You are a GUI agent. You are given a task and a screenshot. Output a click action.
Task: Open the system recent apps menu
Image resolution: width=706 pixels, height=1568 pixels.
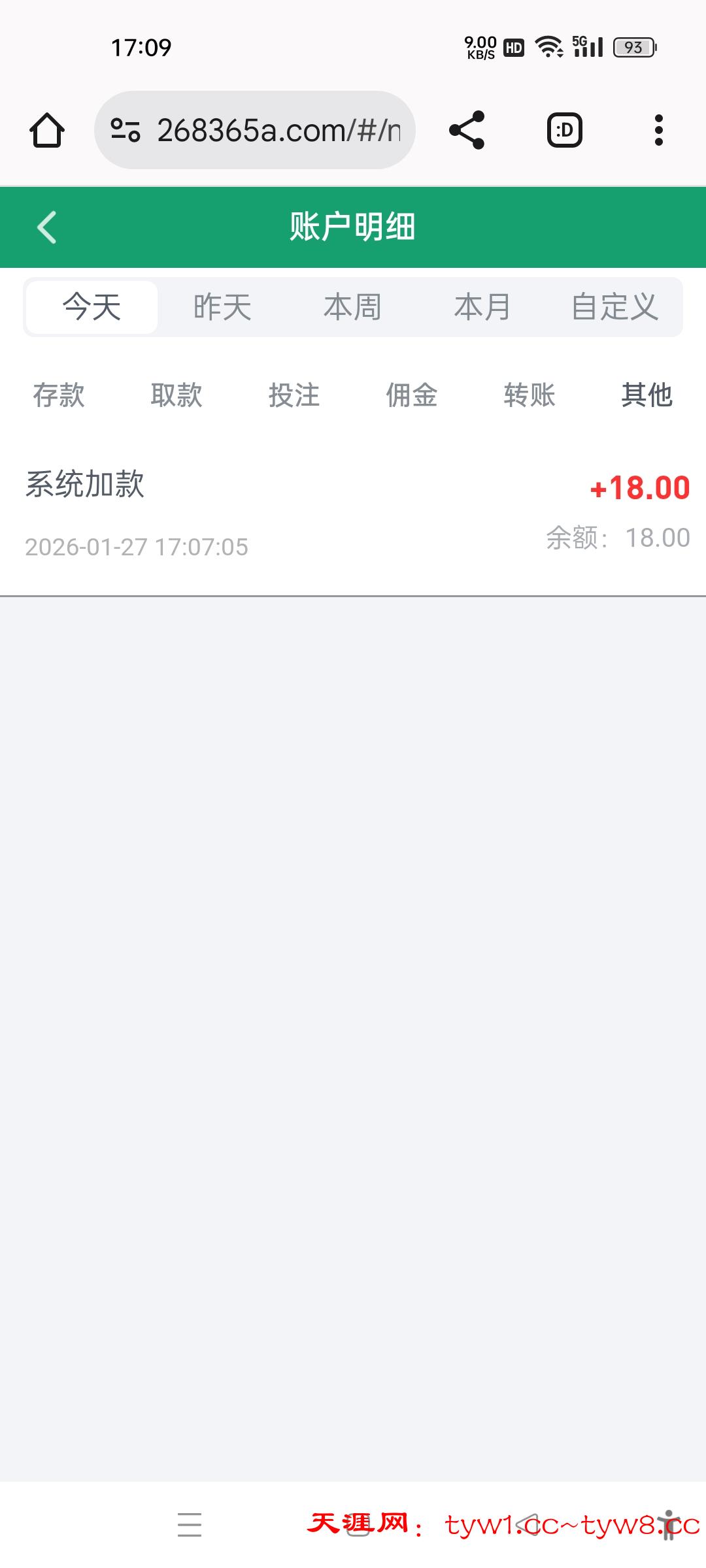[x=190, y=1524]
